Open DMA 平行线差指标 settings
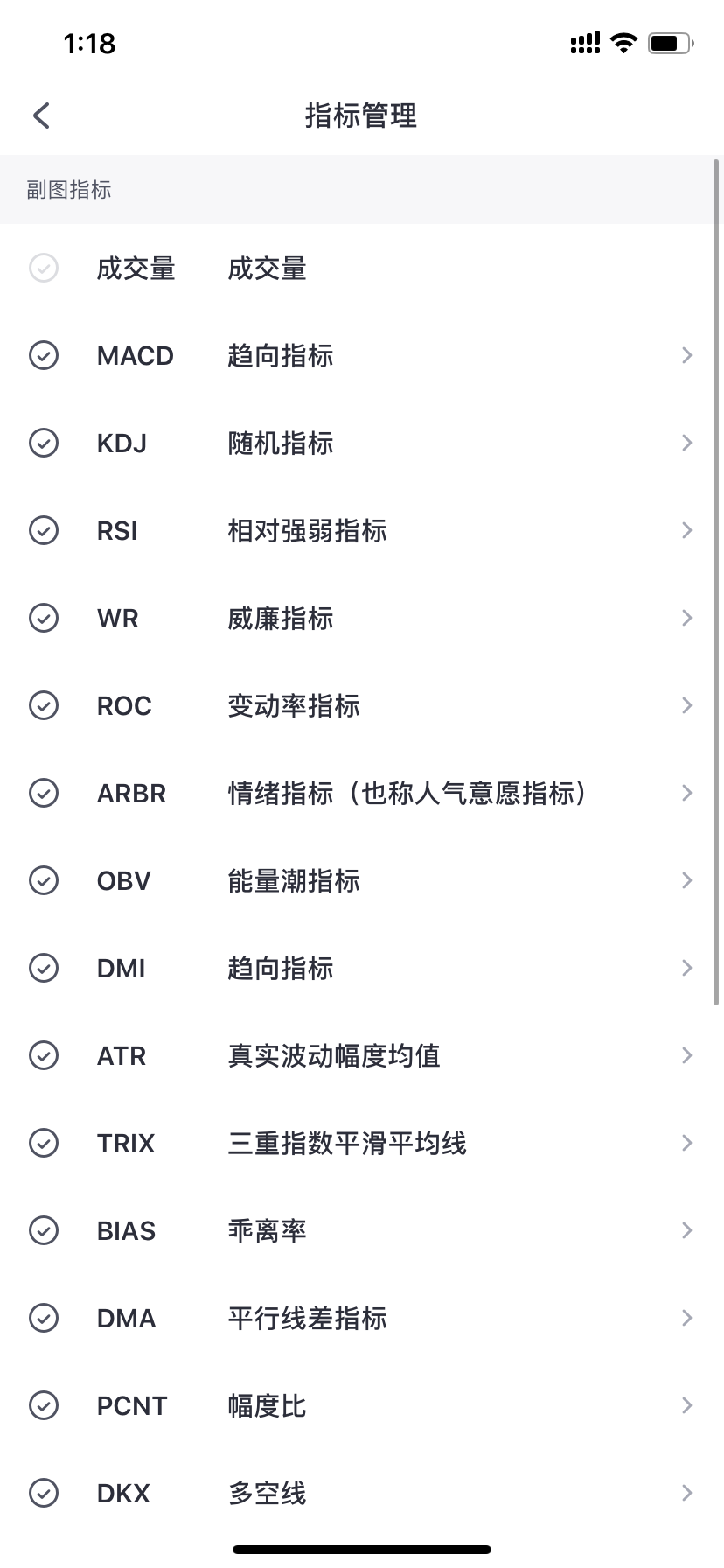The height and width of the screenshot is (1568, 724). click(x=362, y=1318)
